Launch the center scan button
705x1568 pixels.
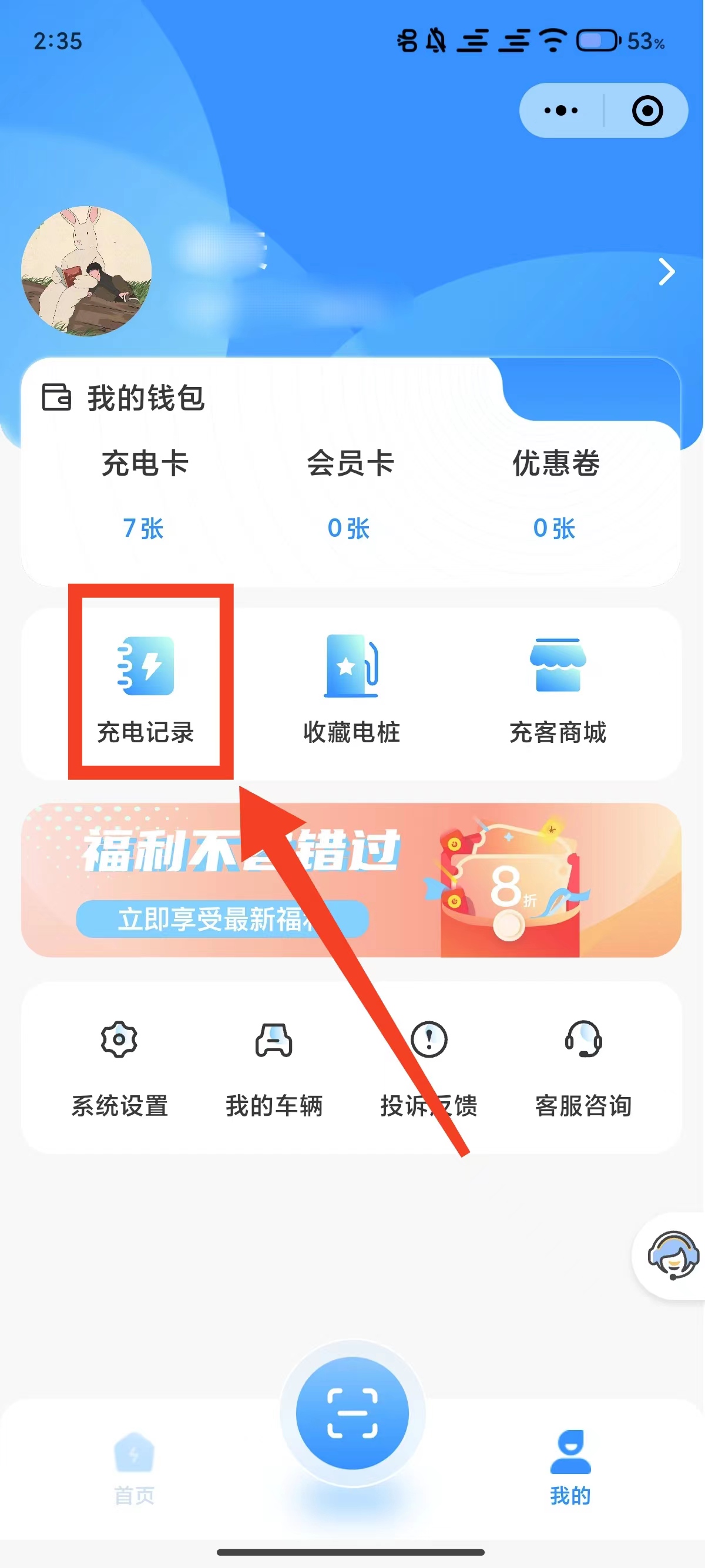(x=352, y=1413)
